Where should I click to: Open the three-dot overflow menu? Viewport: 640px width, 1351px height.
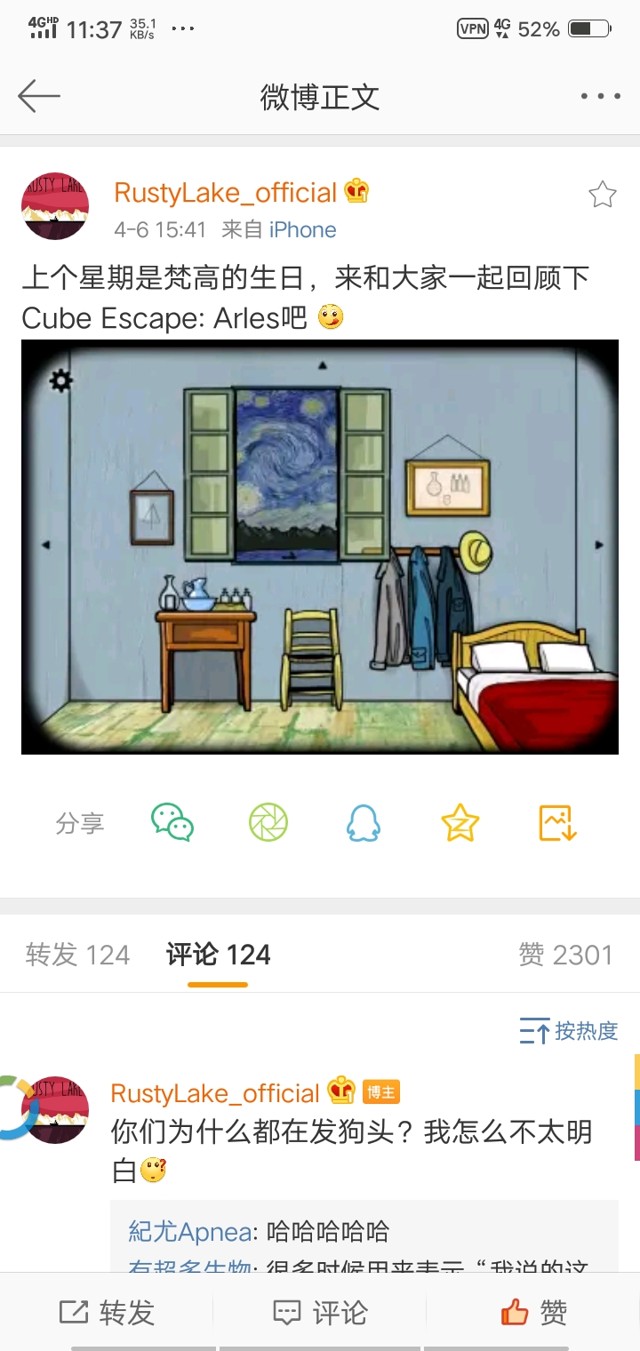click(600, 97)
